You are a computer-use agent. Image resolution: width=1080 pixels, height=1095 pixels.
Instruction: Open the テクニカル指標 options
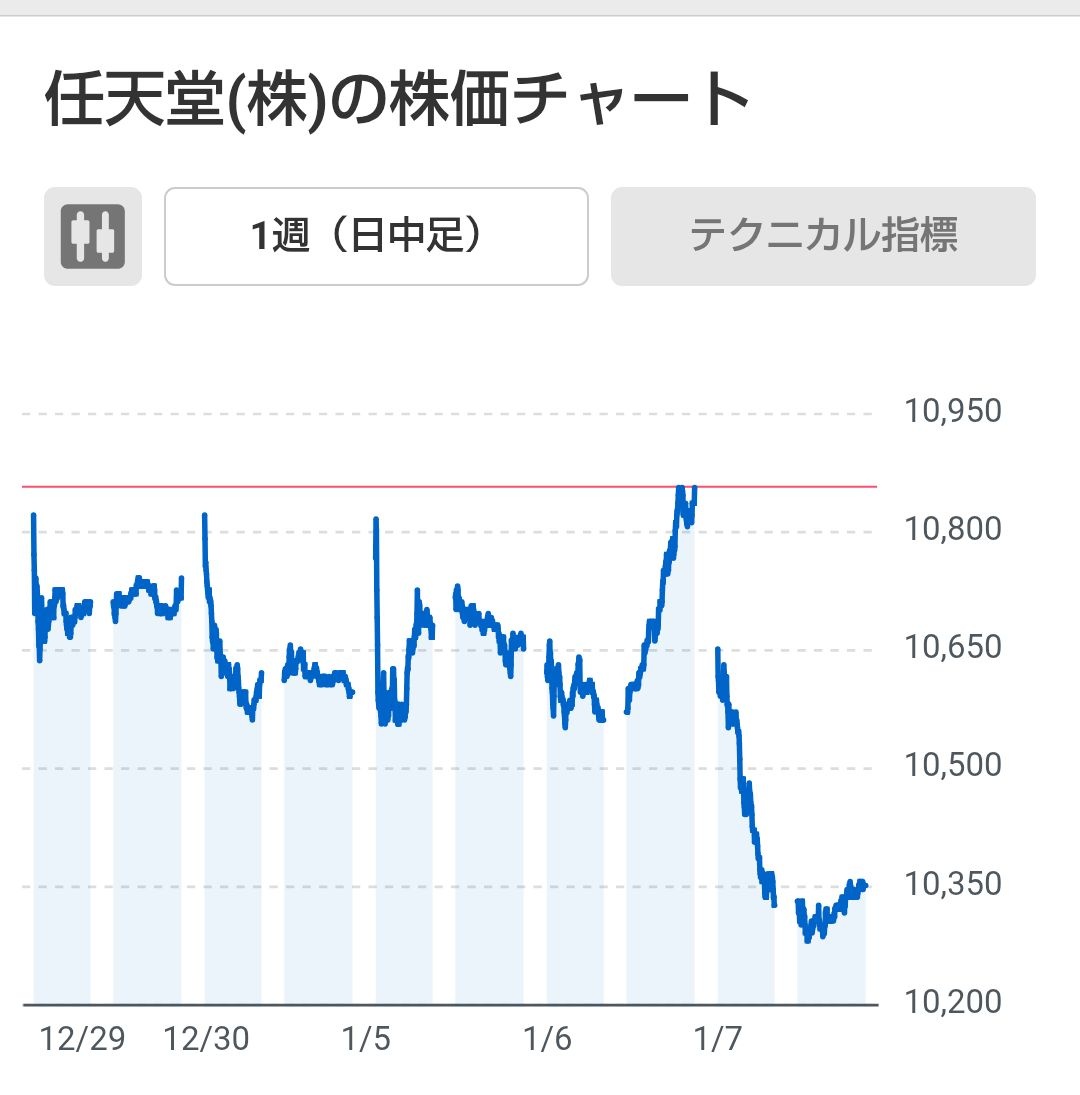point(823,237)
